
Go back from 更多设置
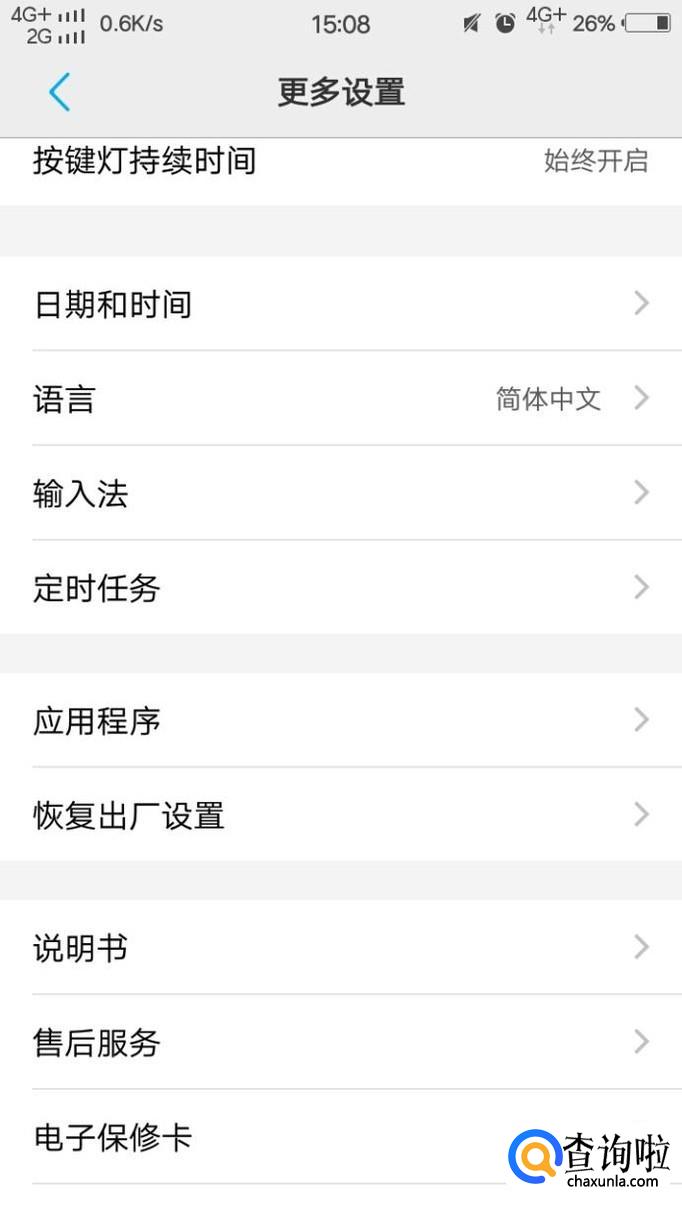point(60,92)
